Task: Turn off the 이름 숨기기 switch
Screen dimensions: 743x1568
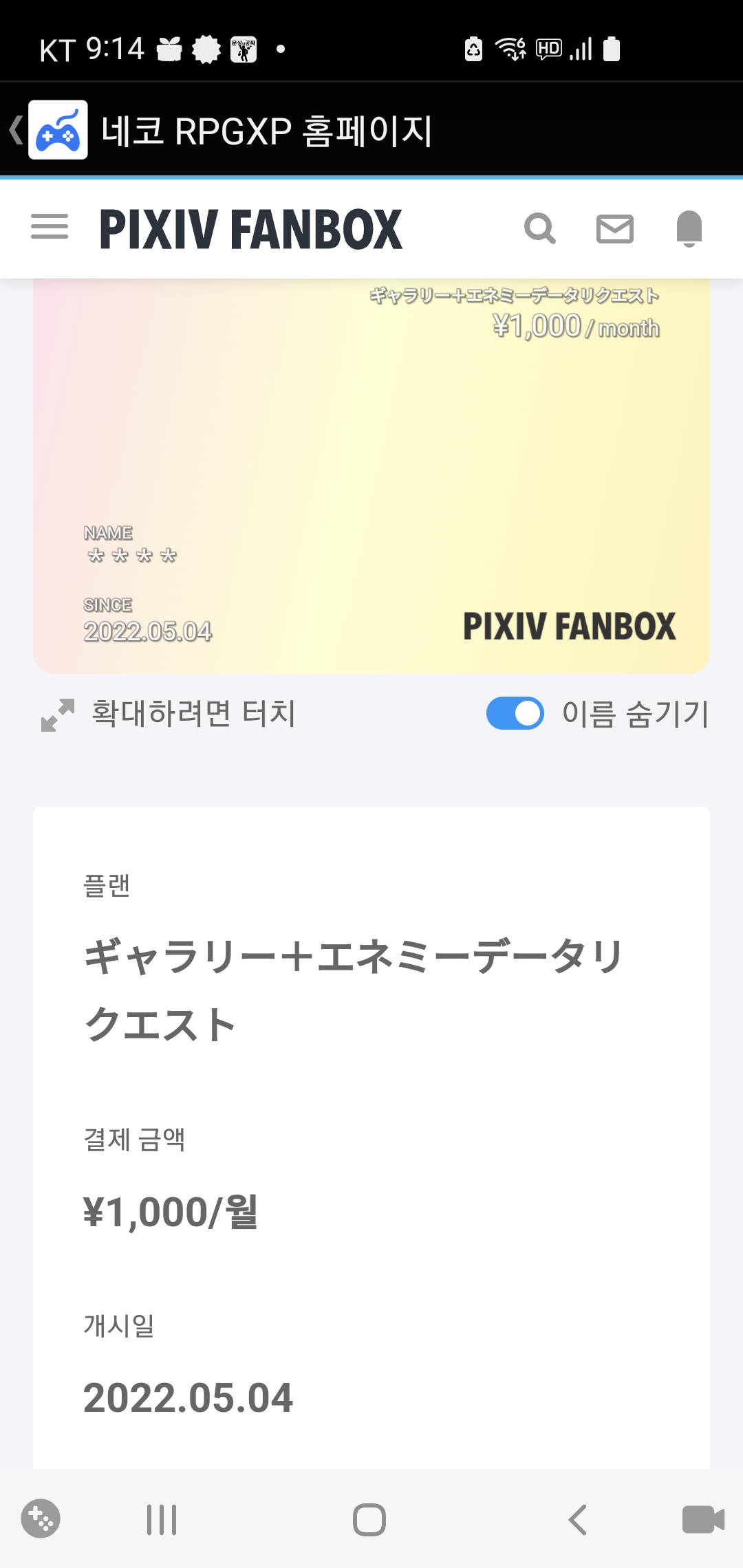Action: 515,713
